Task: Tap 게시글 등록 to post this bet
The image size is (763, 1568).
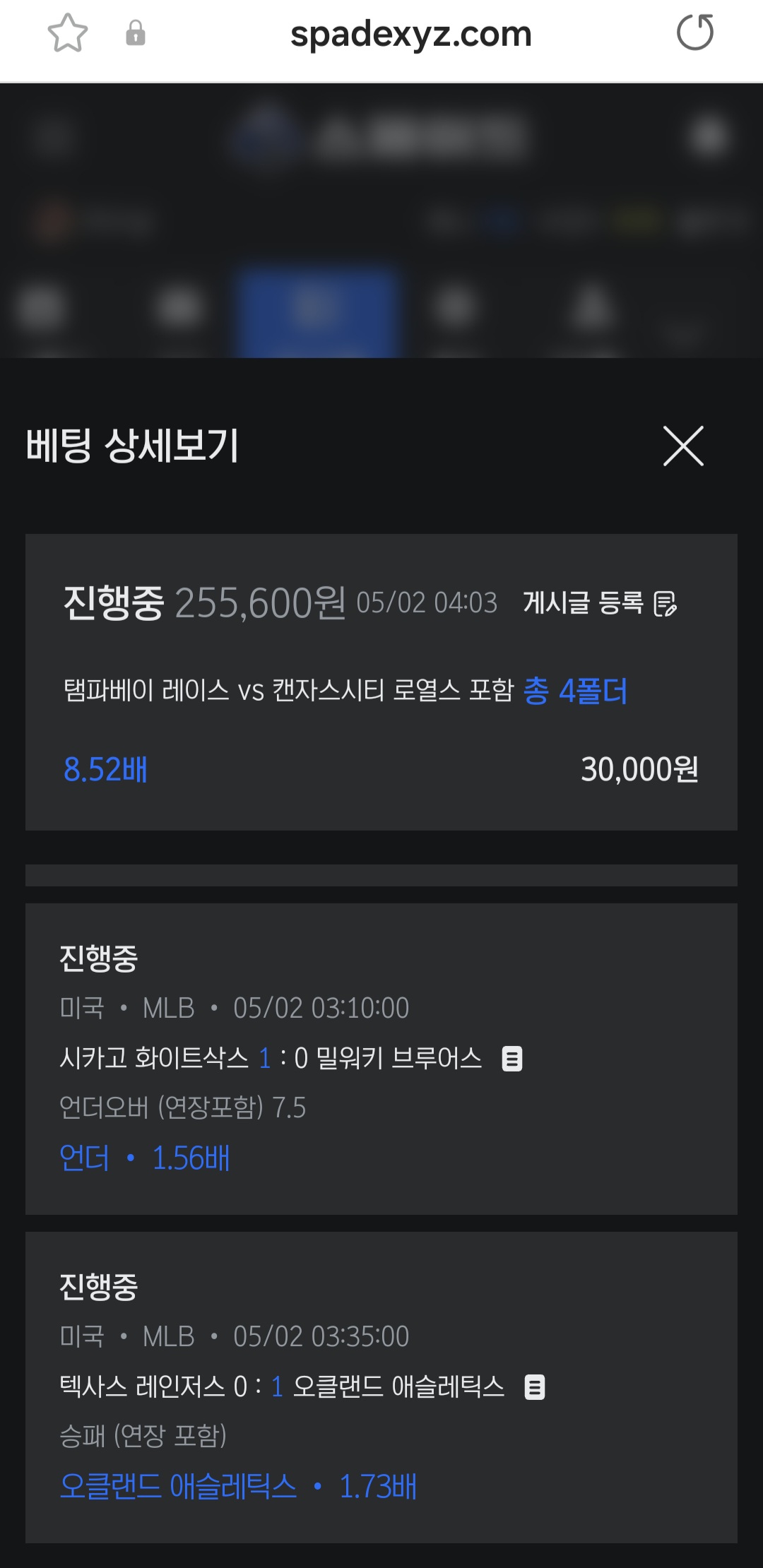Action: coord(600,603)
